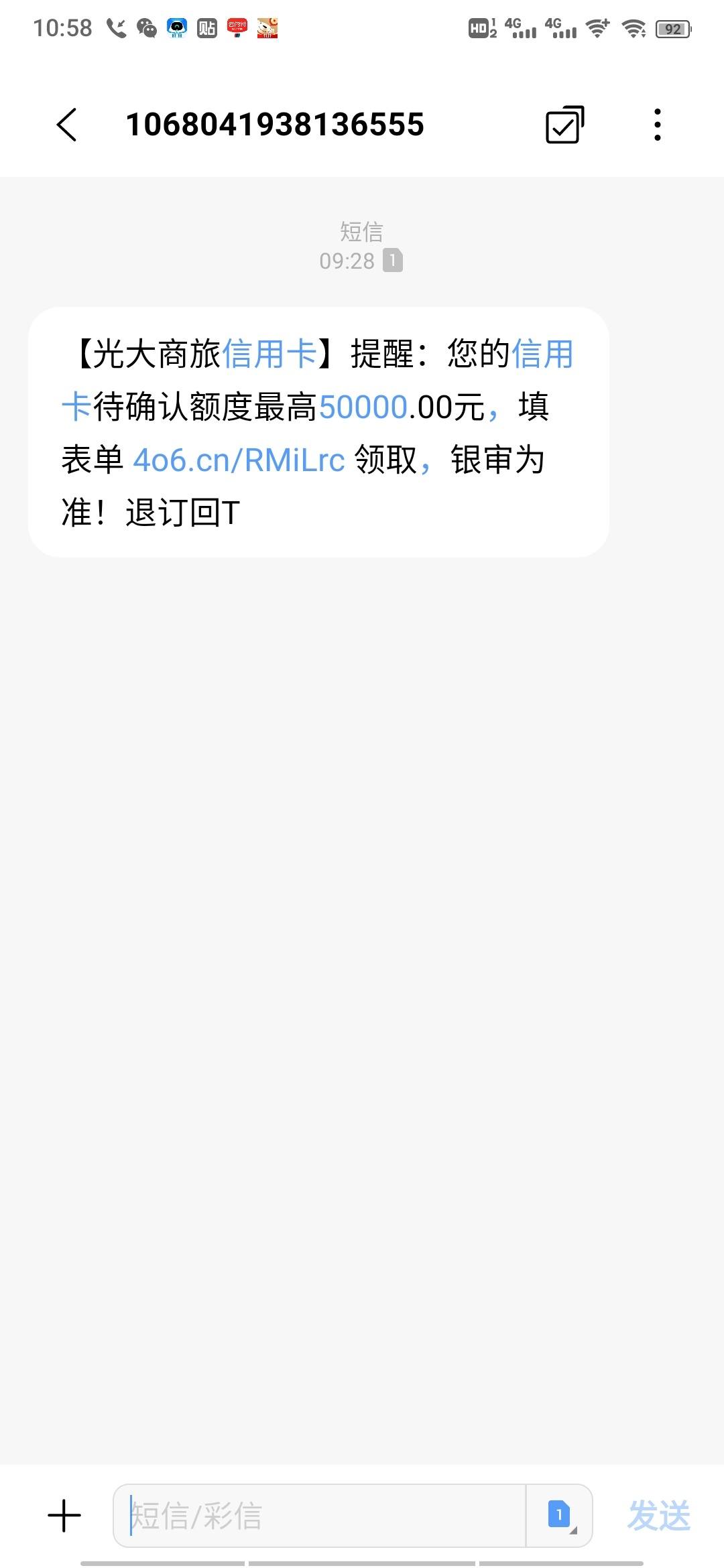The image size is (724, 1568).
Task: Focus the 短信/彩信 text input
Action: 320,1516
